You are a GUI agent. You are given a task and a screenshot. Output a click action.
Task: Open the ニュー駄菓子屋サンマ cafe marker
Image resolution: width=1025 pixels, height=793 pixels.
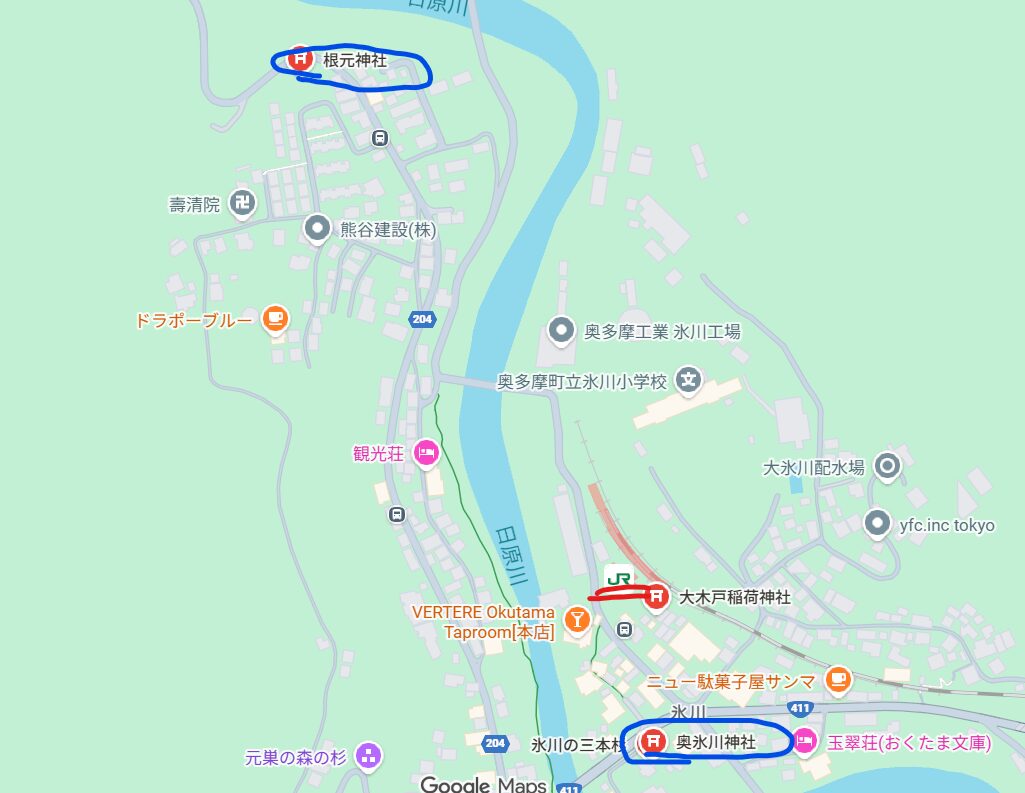click(837, 681)
